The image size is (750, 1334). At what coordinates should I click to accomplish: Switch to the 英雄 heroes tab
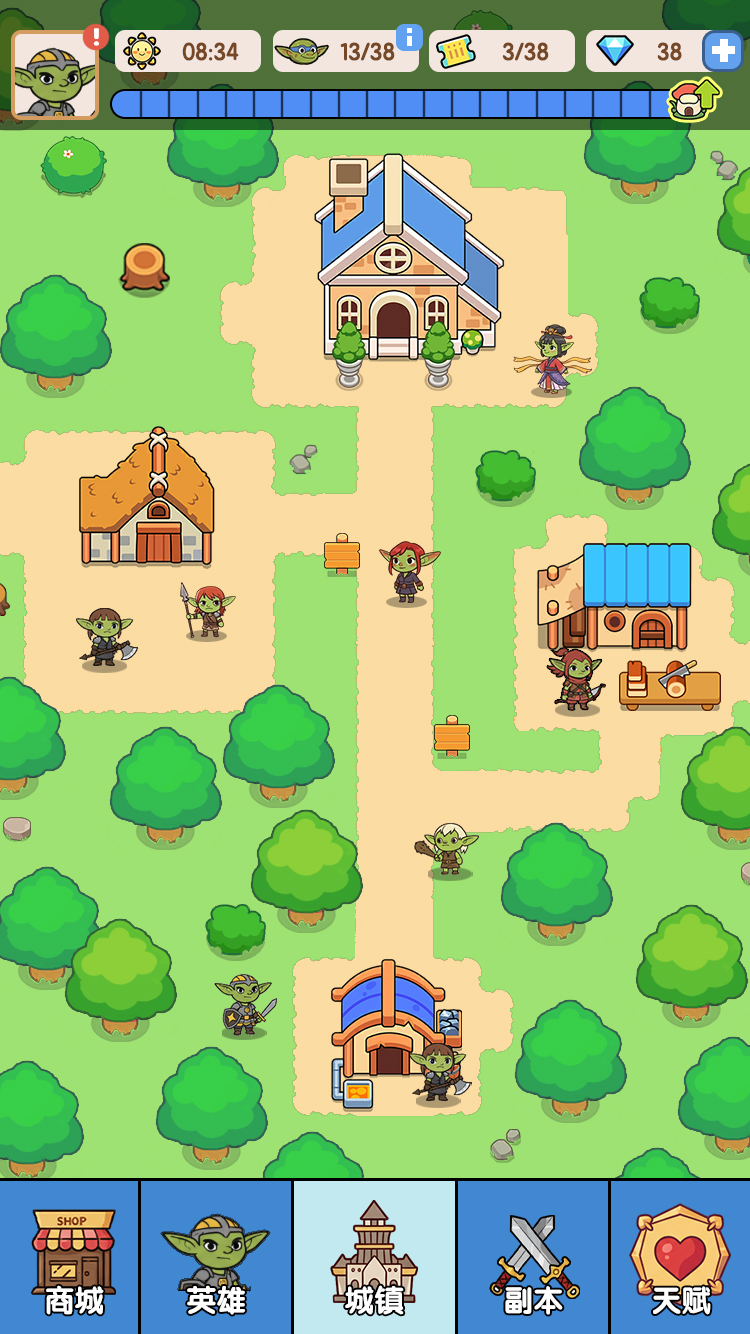click(216, 1258)
